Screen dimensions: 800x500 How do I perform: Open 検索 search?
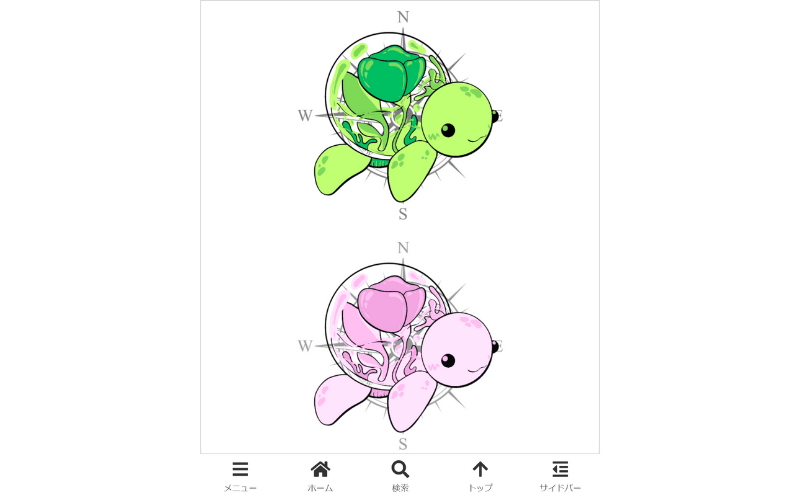point(400,475)
